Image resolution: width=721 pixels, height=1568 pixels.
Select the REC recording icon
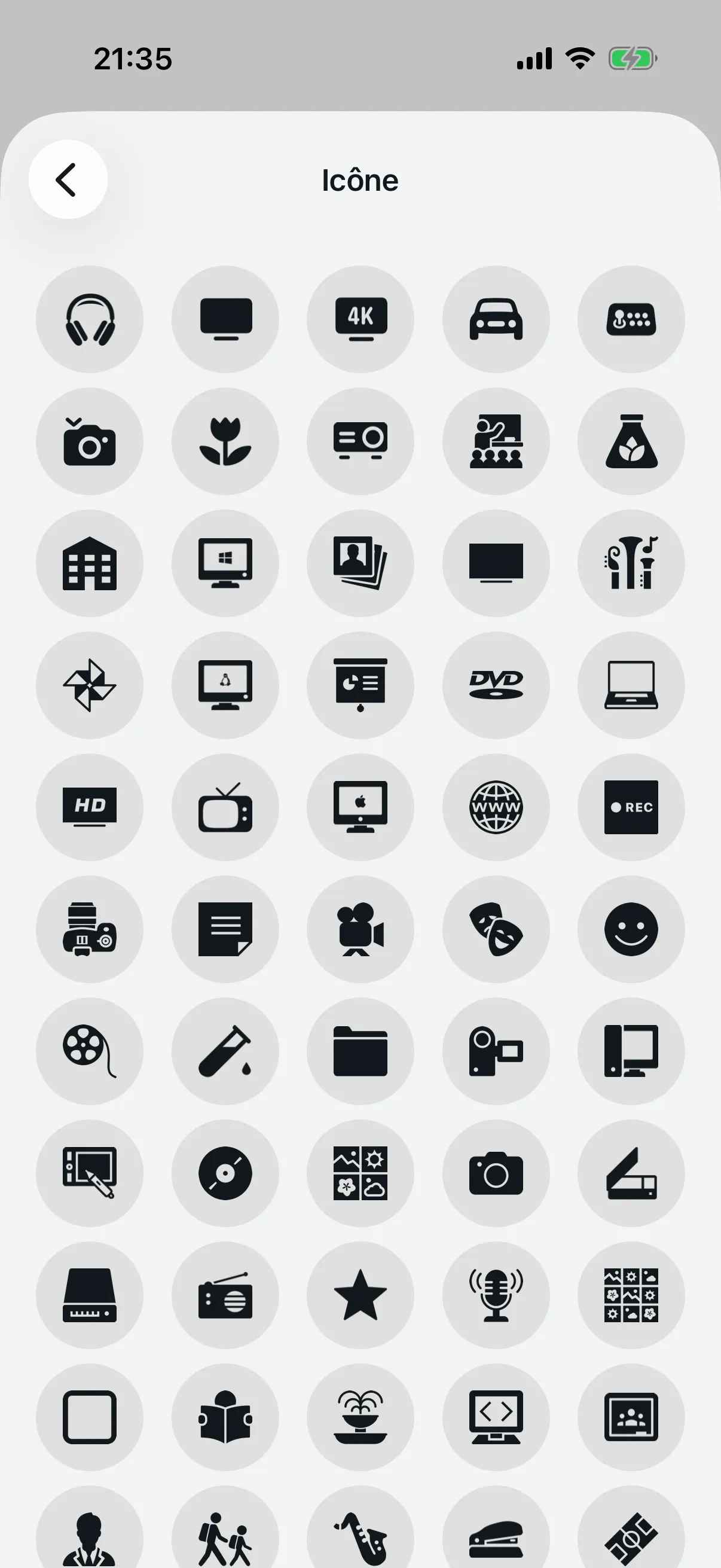(x=631, y=807)
